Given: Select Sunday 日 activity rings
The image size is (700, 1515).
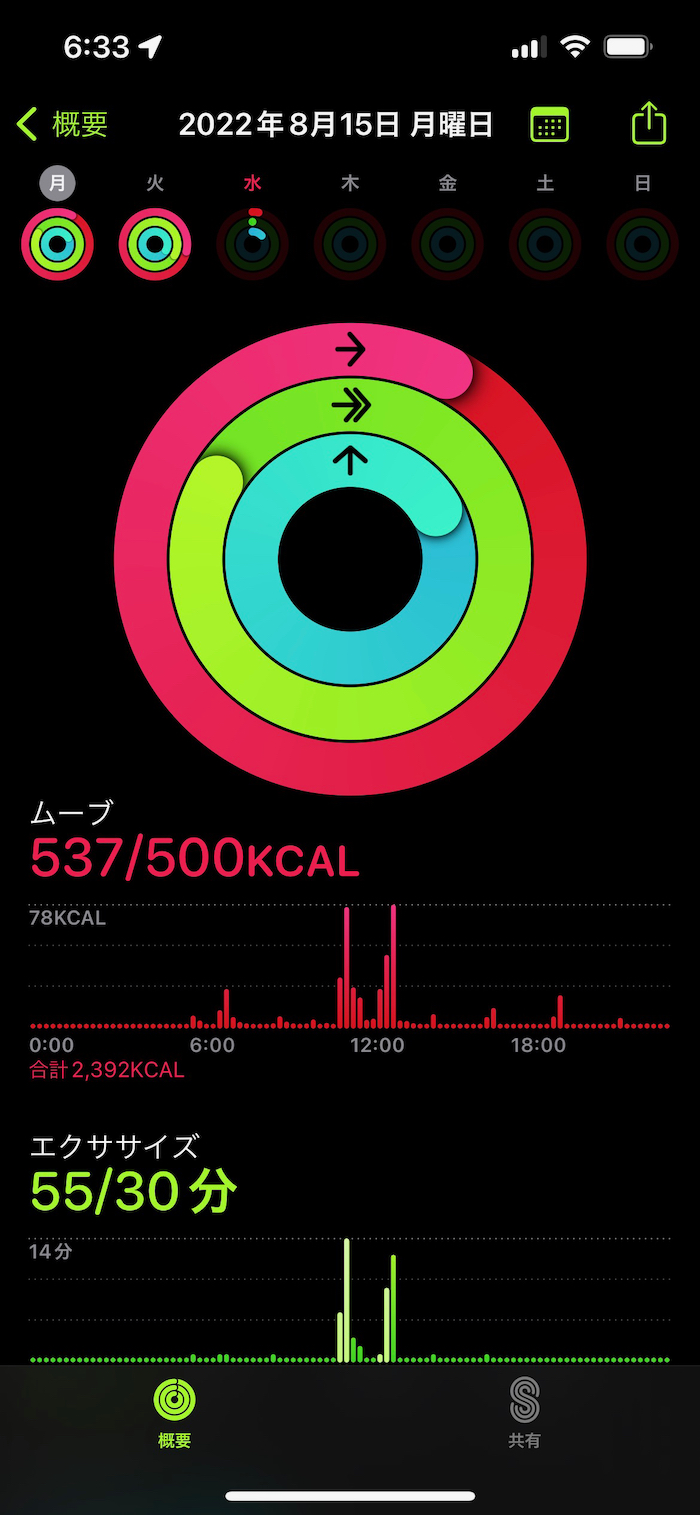Looking at the screenshot, I should coord(643,243).
